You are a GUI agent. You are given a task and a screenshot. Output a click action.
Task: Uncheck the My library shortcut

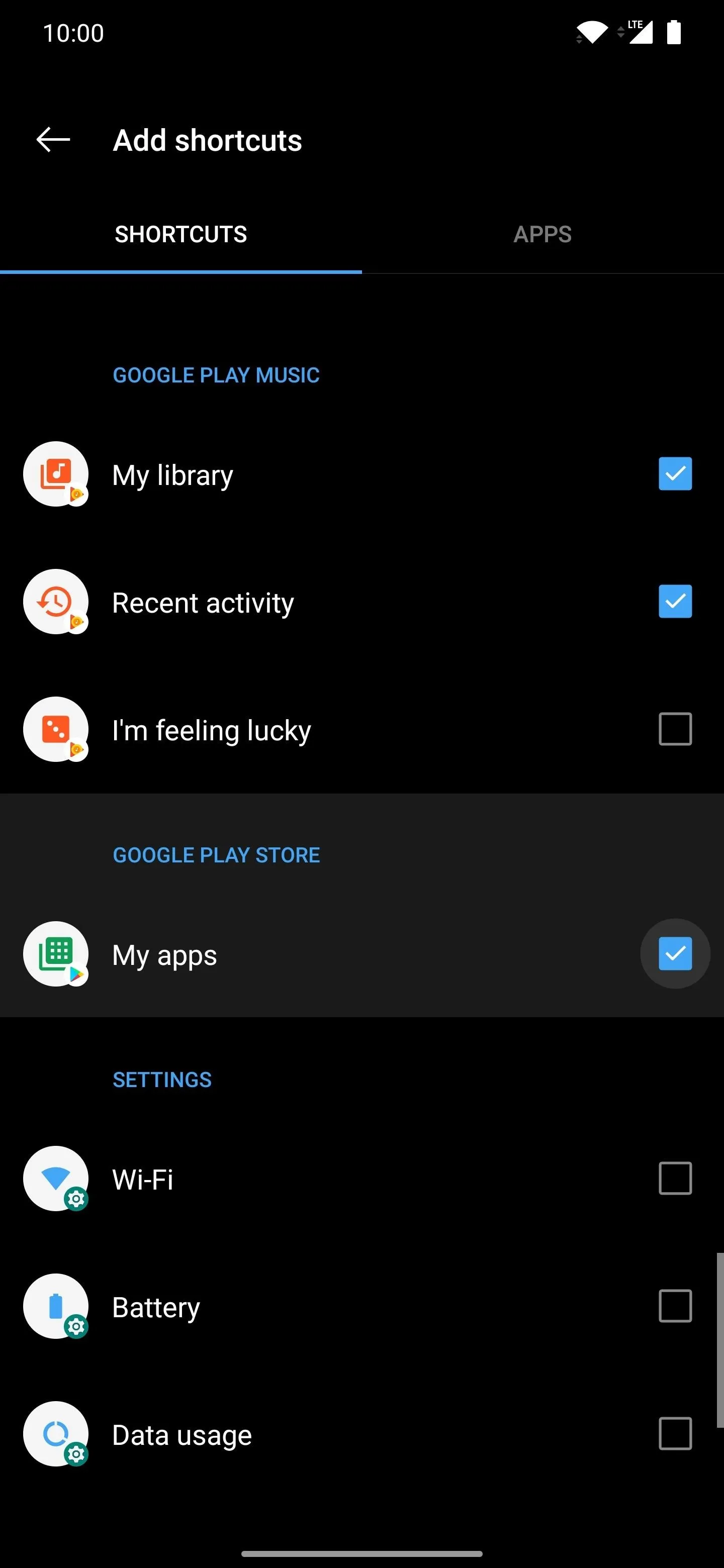tap(675, 473)
